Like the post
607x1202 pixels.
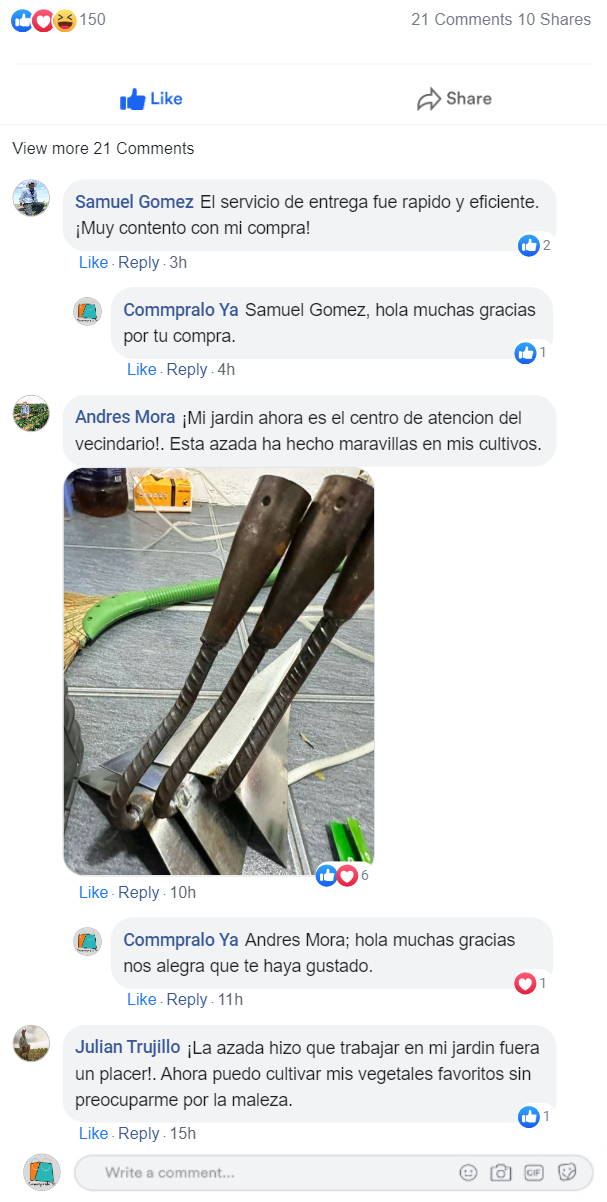click(x=151, y=99)
